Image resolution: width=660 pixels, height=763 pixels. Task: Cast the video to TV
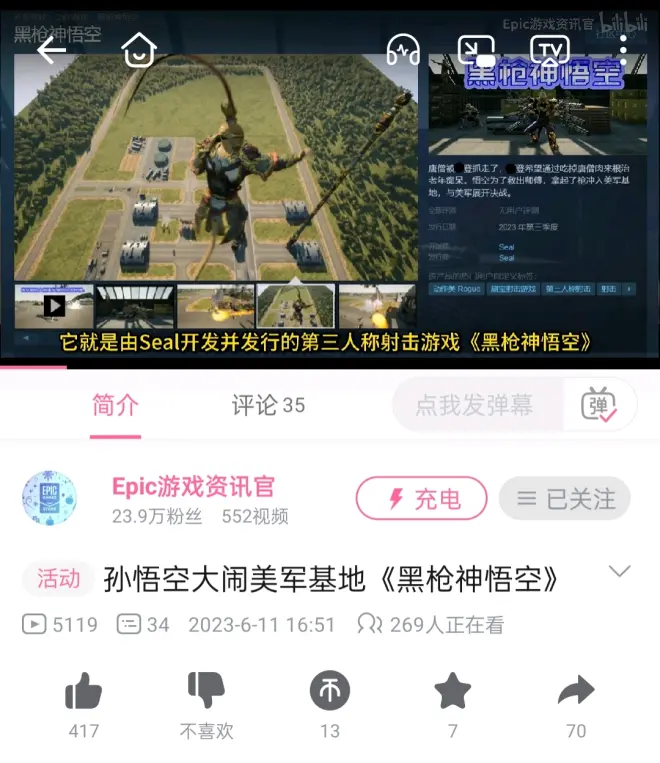[549, 49]
